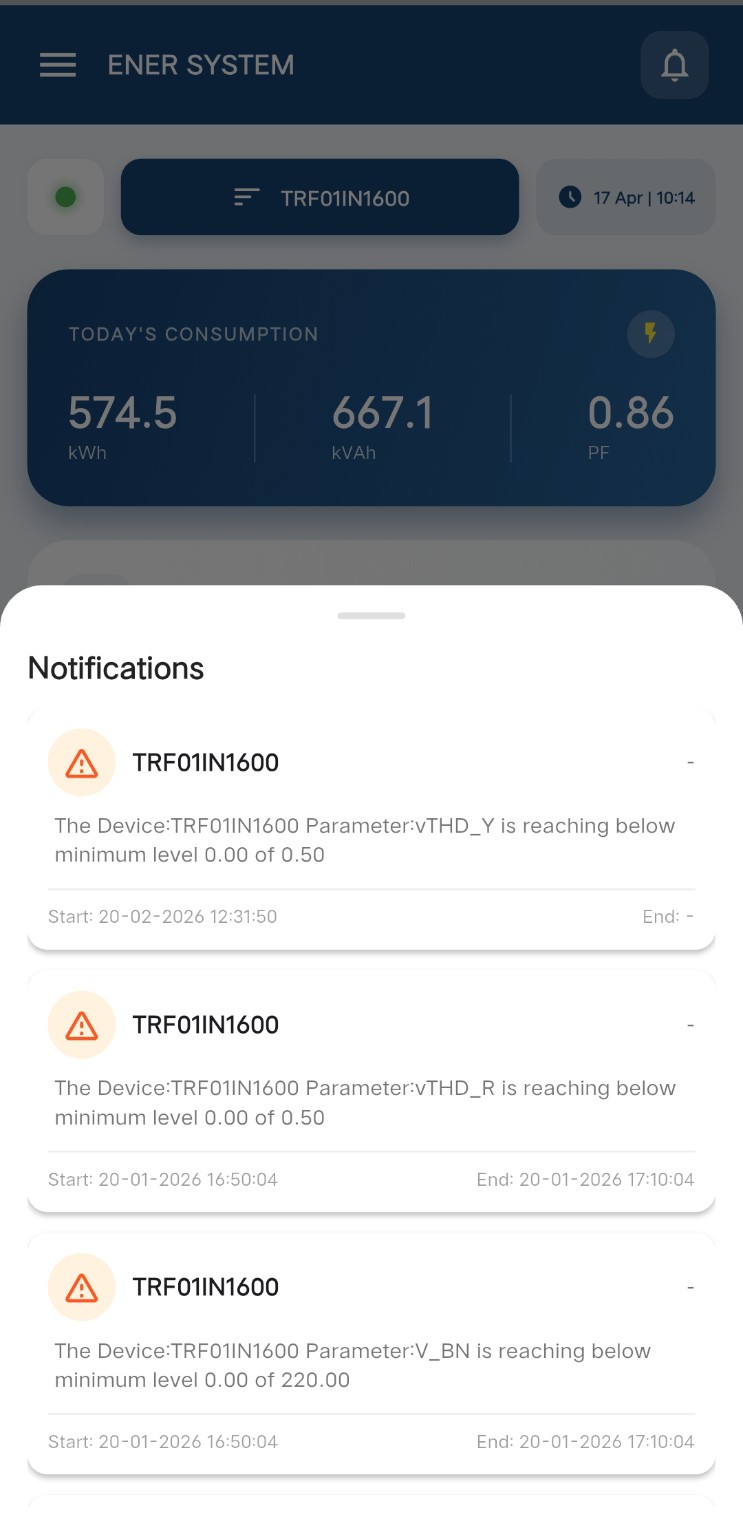The width and height of the screenshot is (743, 1527).
Task: Open the V_BN minimum level alert card
Action: point(371,1350)
